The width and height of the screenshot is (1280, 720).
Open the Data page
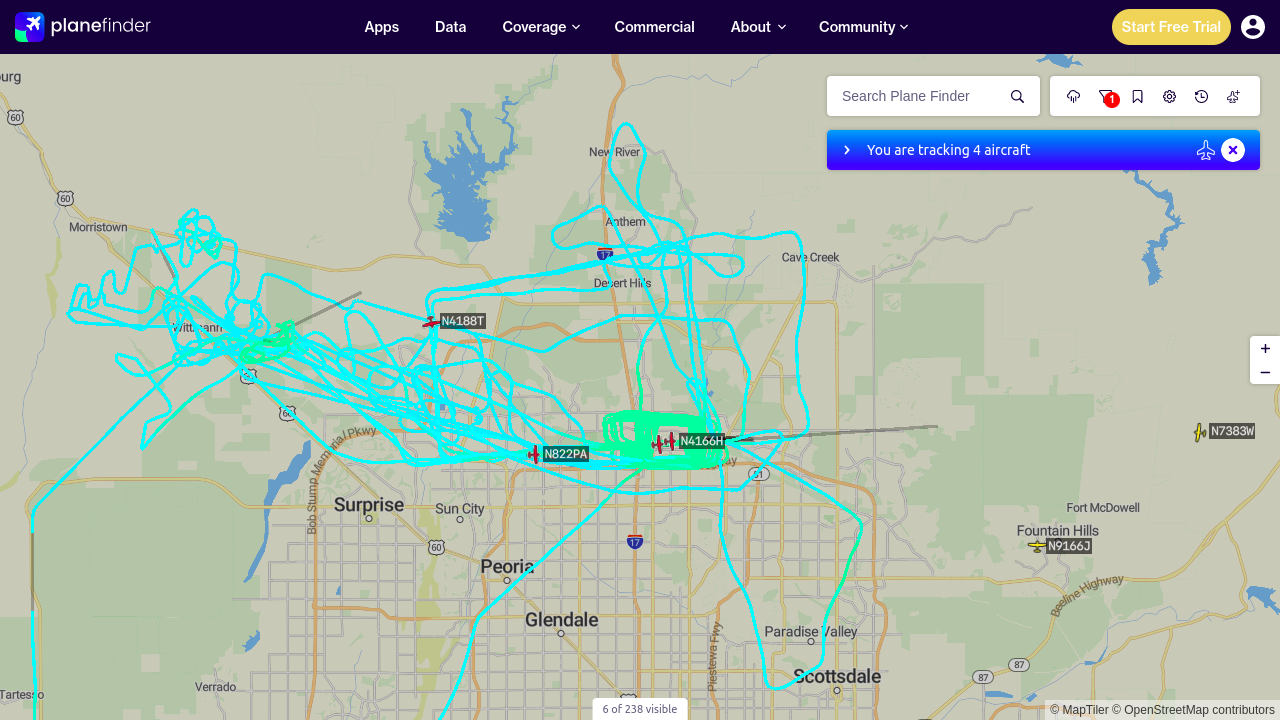[x=450, y=27]
